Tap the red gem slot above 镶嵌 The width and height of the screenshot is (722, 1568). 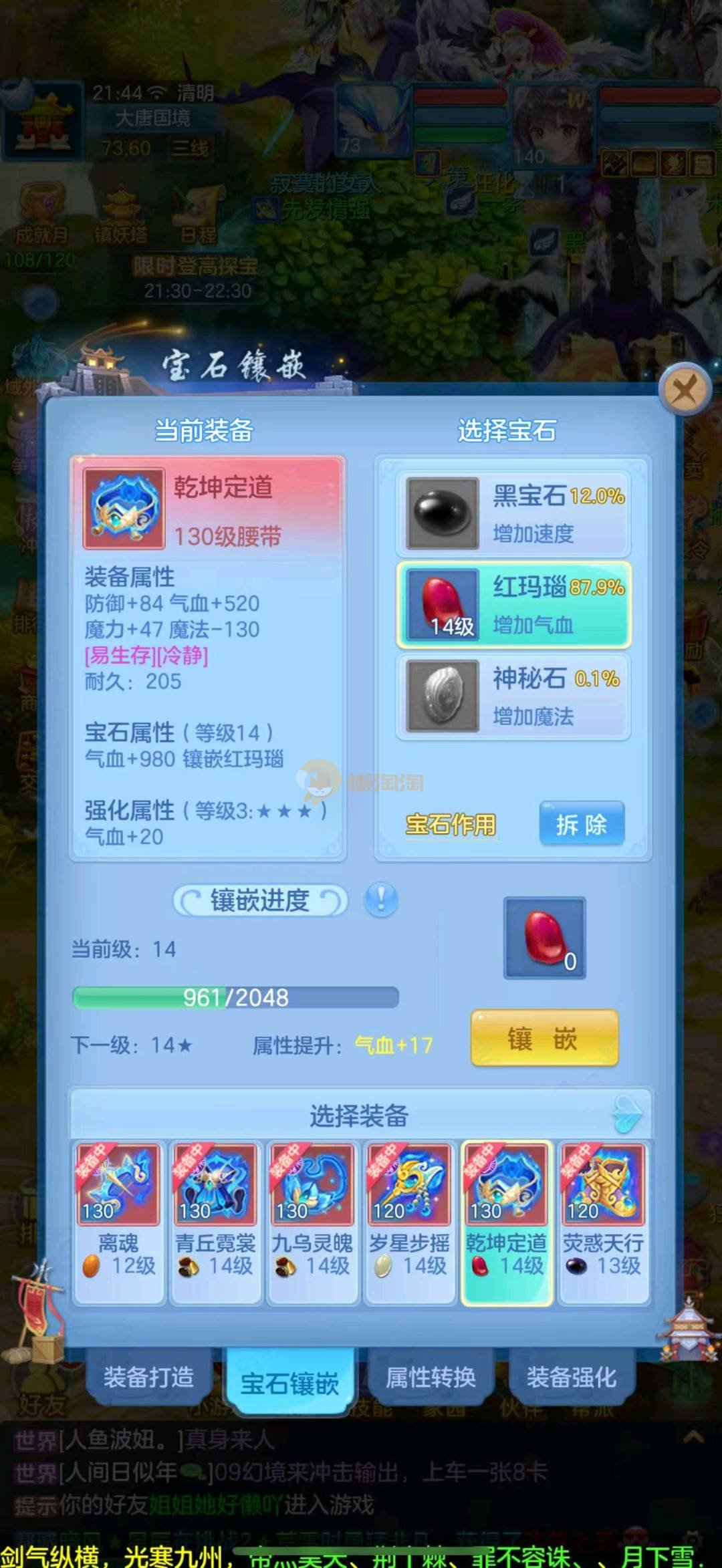tap(544, 938)
